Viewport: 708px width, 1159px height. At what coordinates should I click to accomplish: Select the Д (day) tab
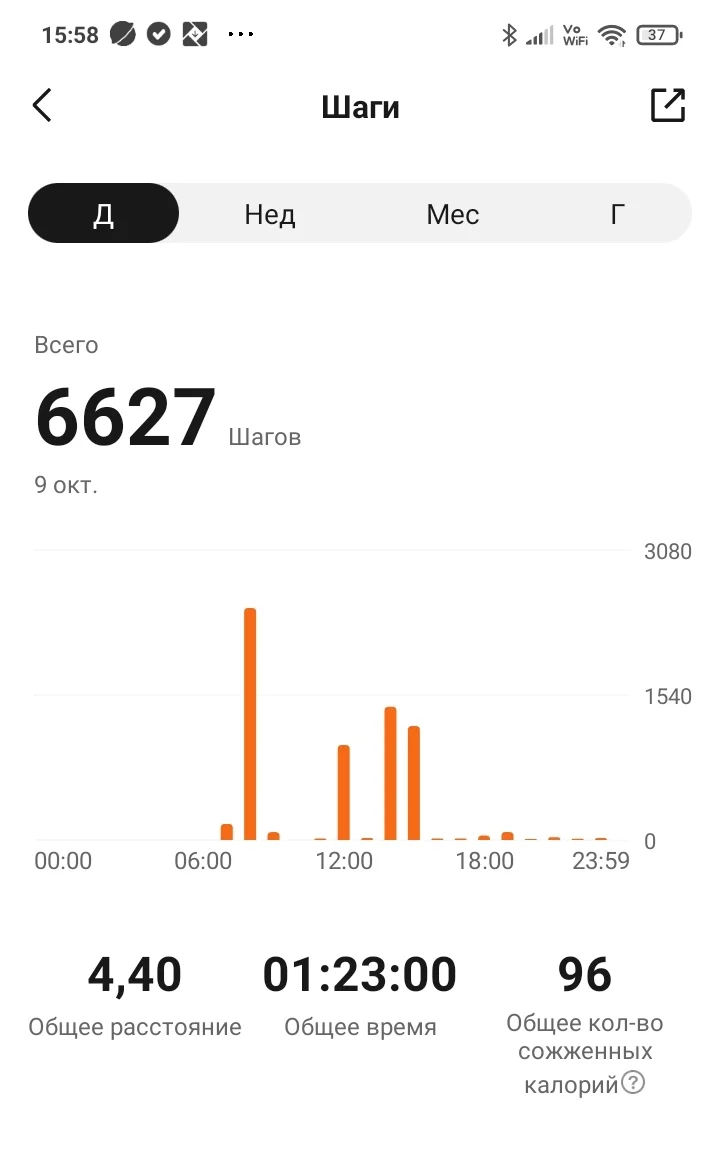coord(104,214)
